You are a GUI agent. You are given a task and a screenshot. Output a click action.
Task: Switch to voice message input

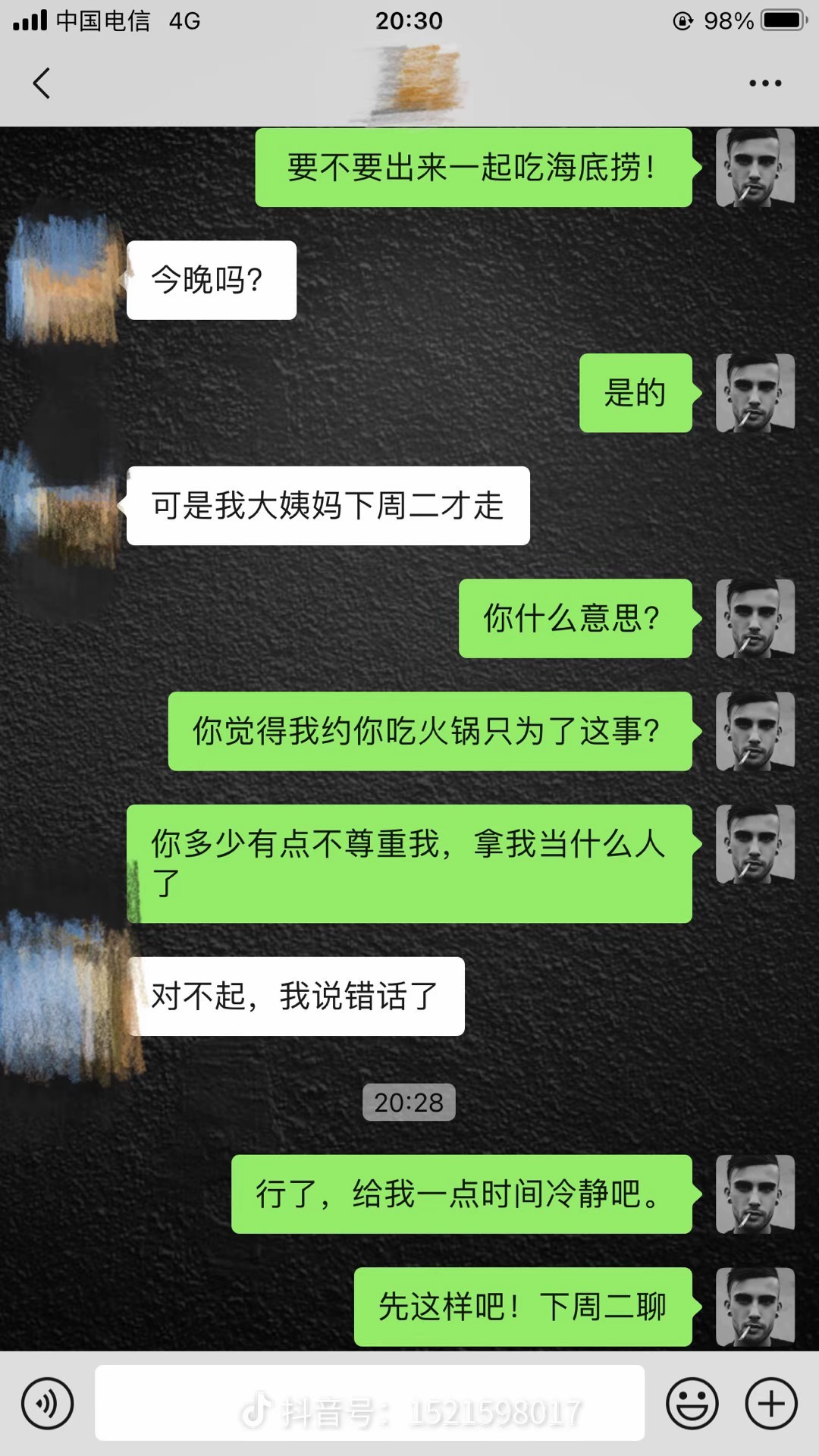(47, 1404)
